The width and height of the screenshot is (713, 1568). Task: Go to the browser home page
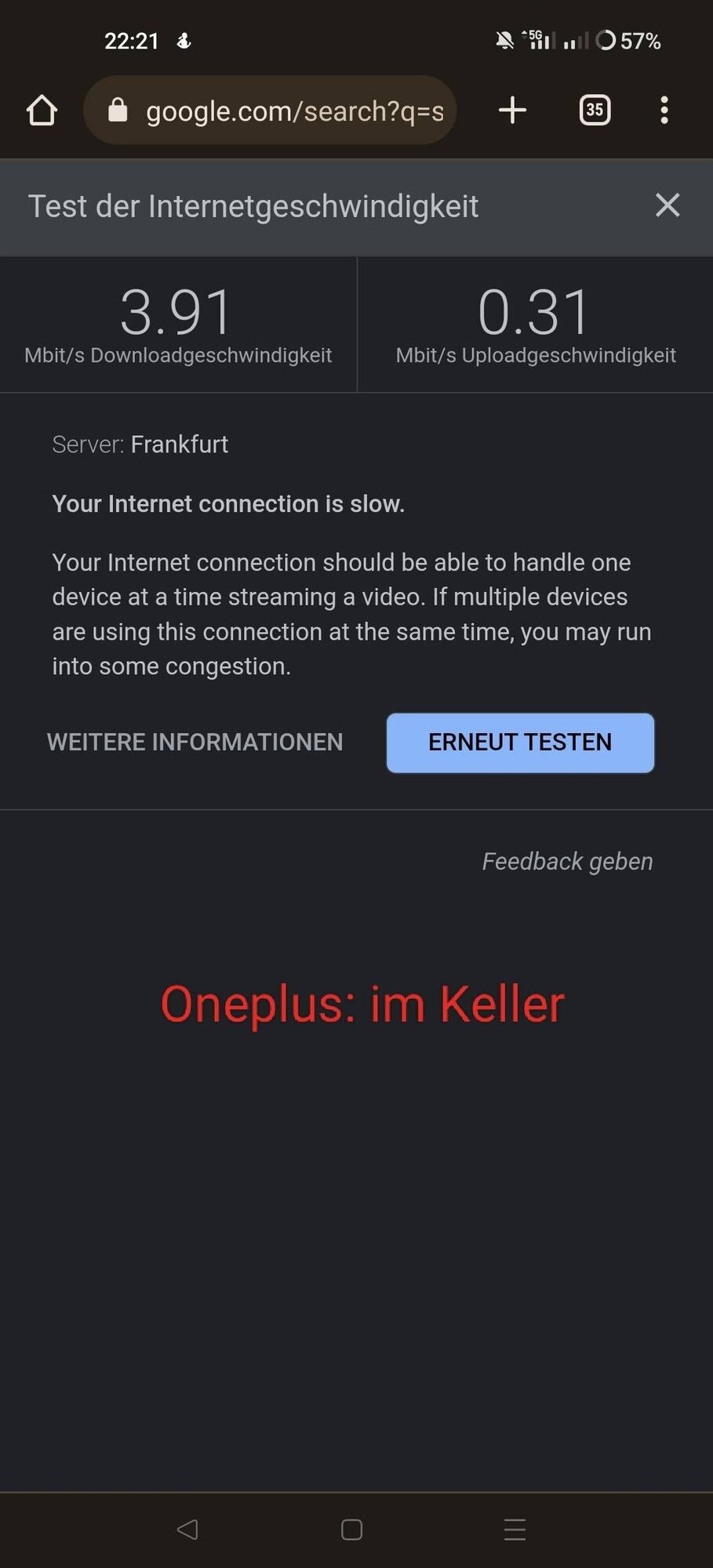click(x=42, y=111)
